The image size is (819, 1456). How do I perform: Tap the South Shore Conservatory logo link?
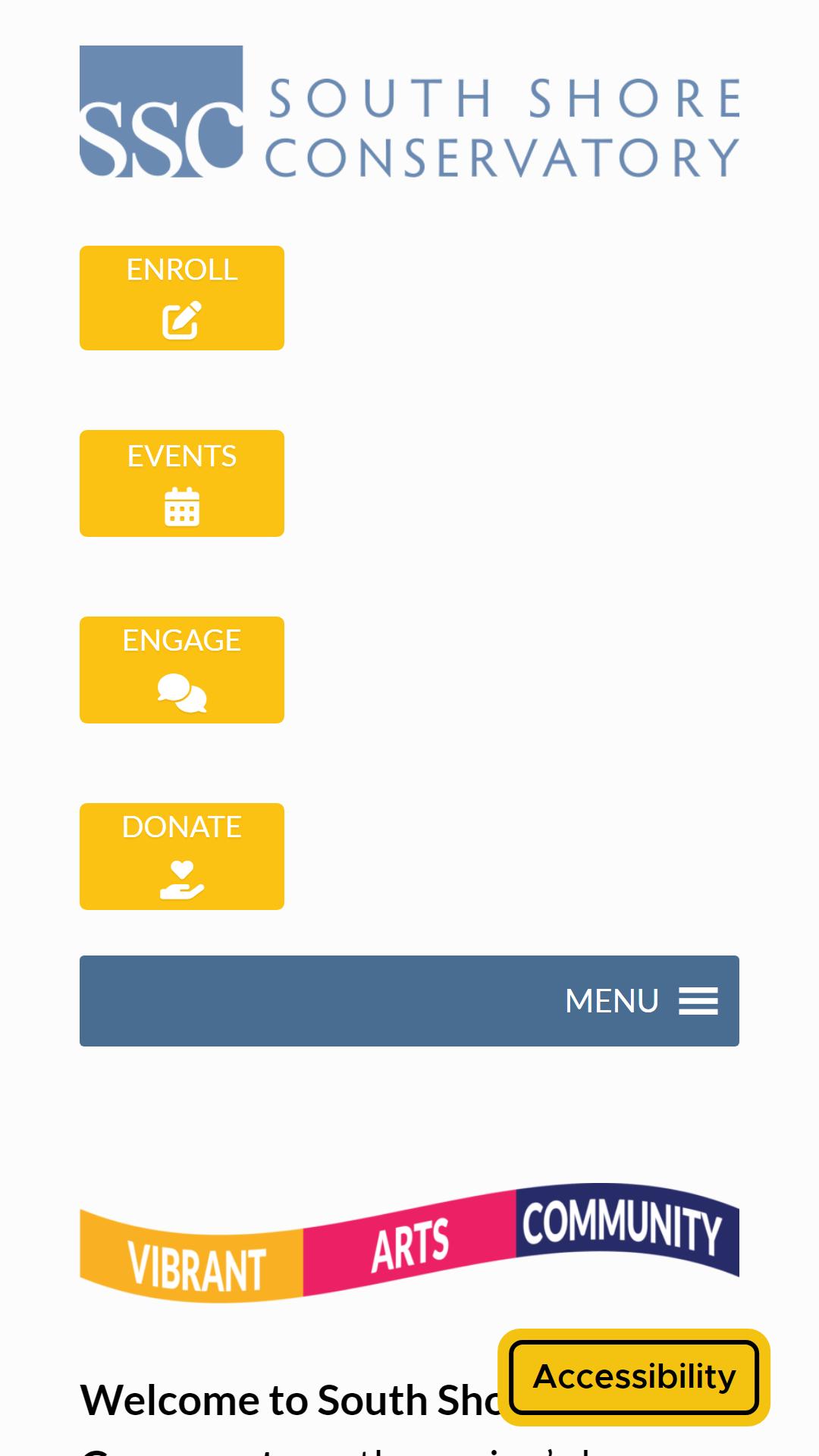click(409, 111)
